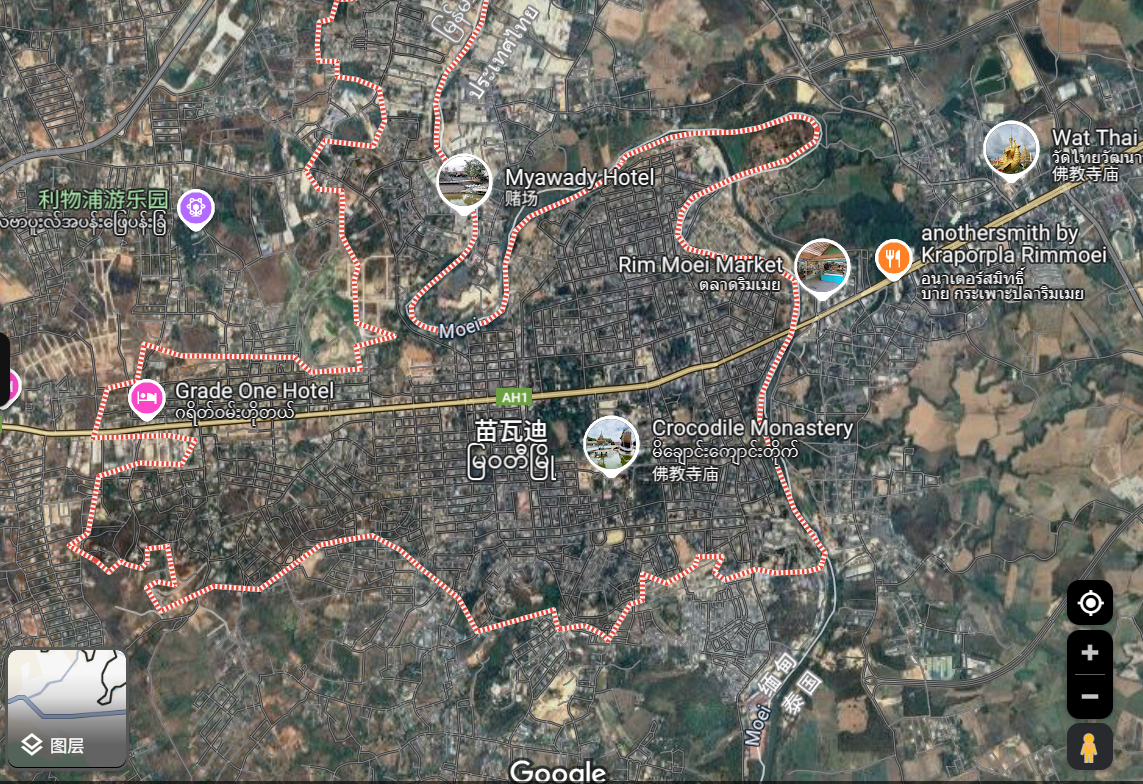
Task: Open the 图层 map layers switcher
Action: point(66,708)
